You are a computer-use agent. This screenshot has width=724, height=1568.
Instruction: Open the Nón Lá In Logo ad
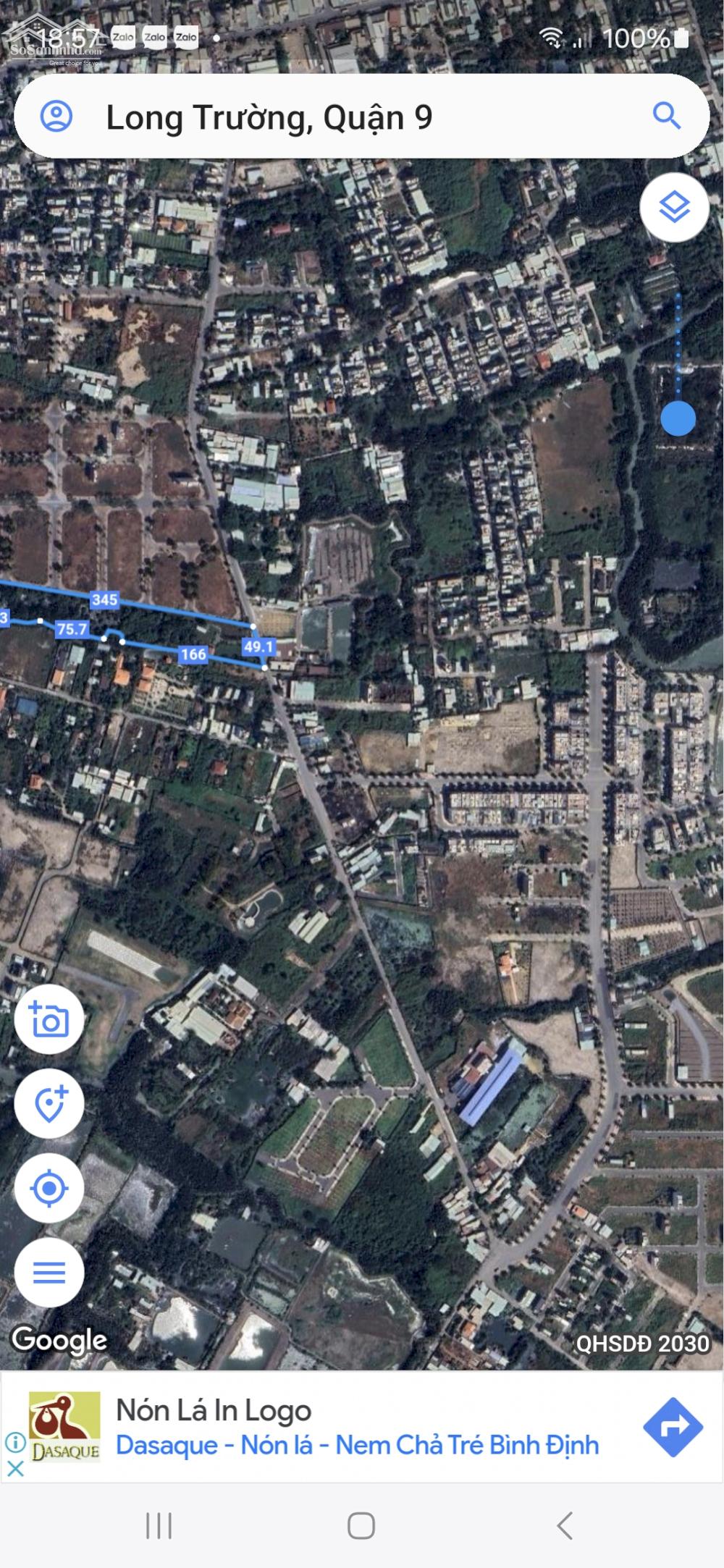(214, 1410)
